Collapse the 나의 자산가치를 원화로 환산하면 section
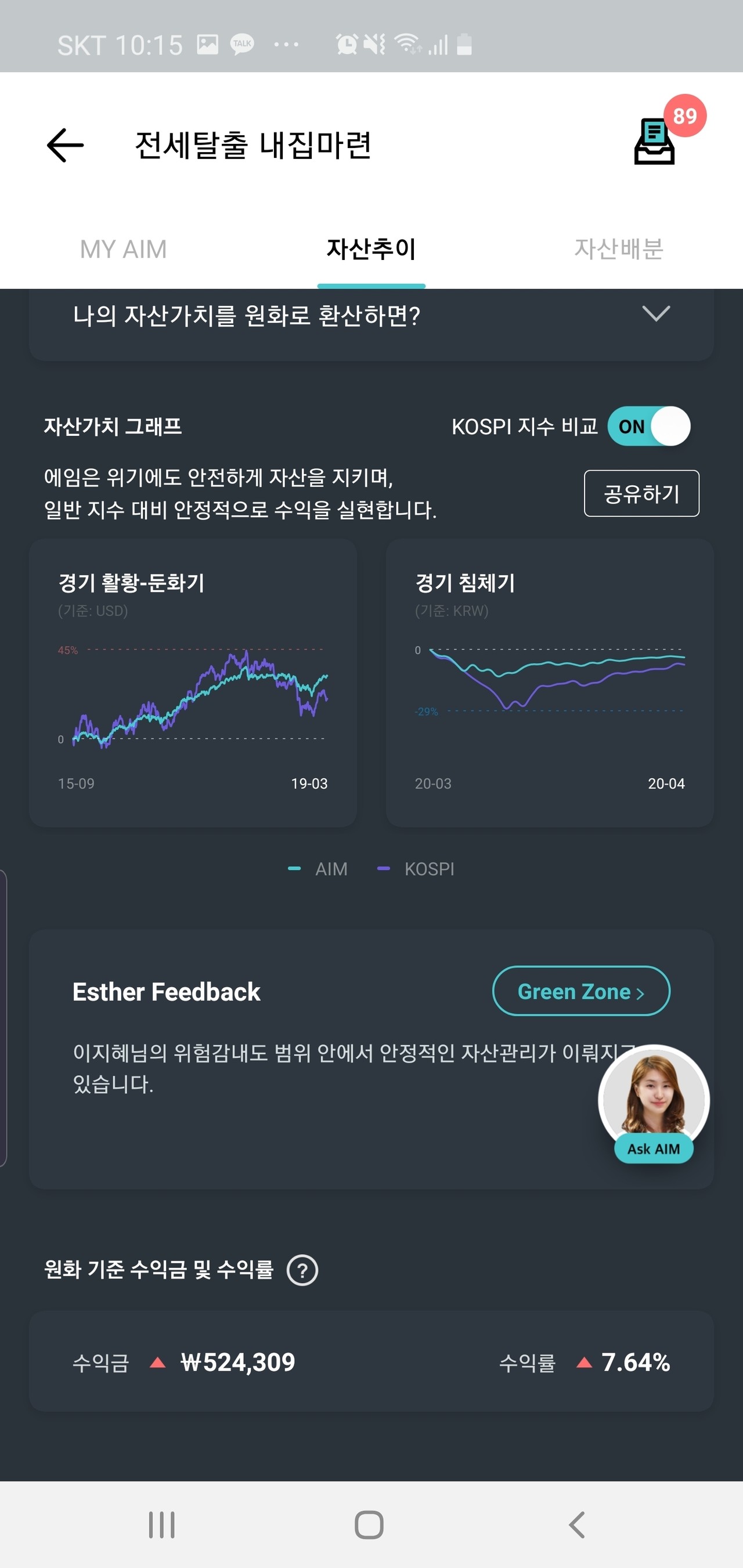Screen dimensions: 743x1568 click(656, 315)
